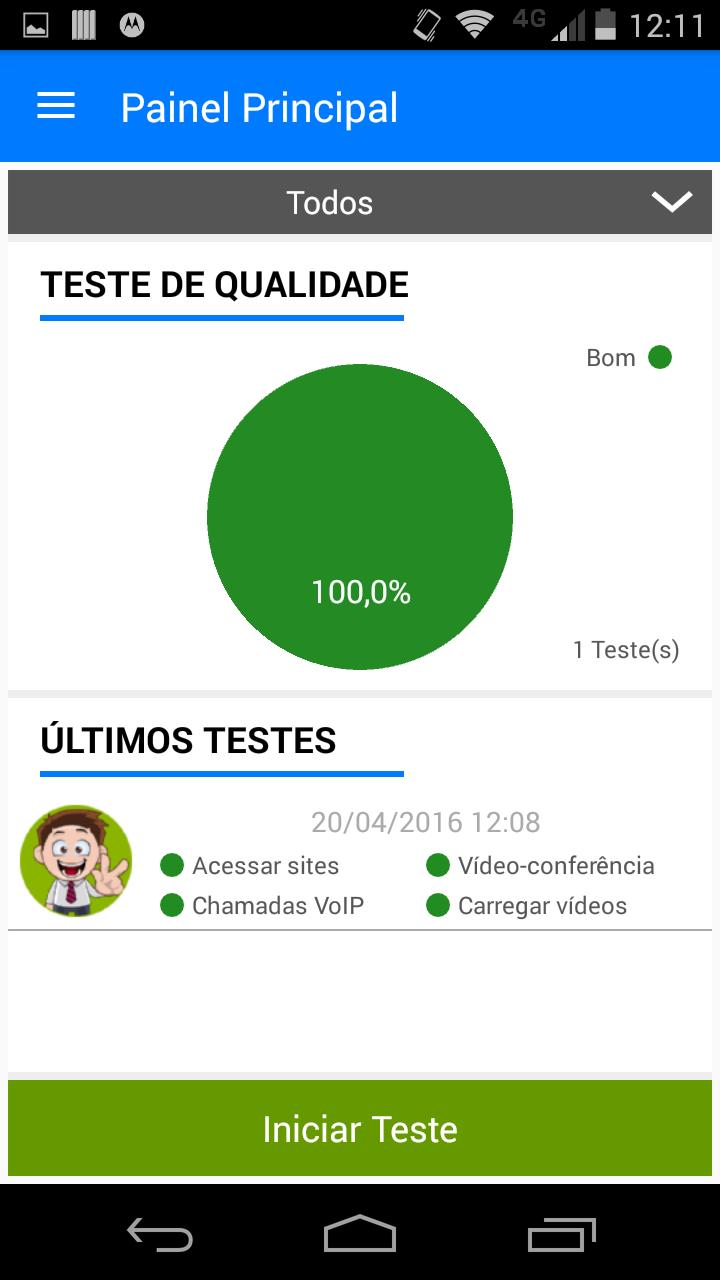
Task: Start a test with Iniciar Teste
Action: point(360,1129)
